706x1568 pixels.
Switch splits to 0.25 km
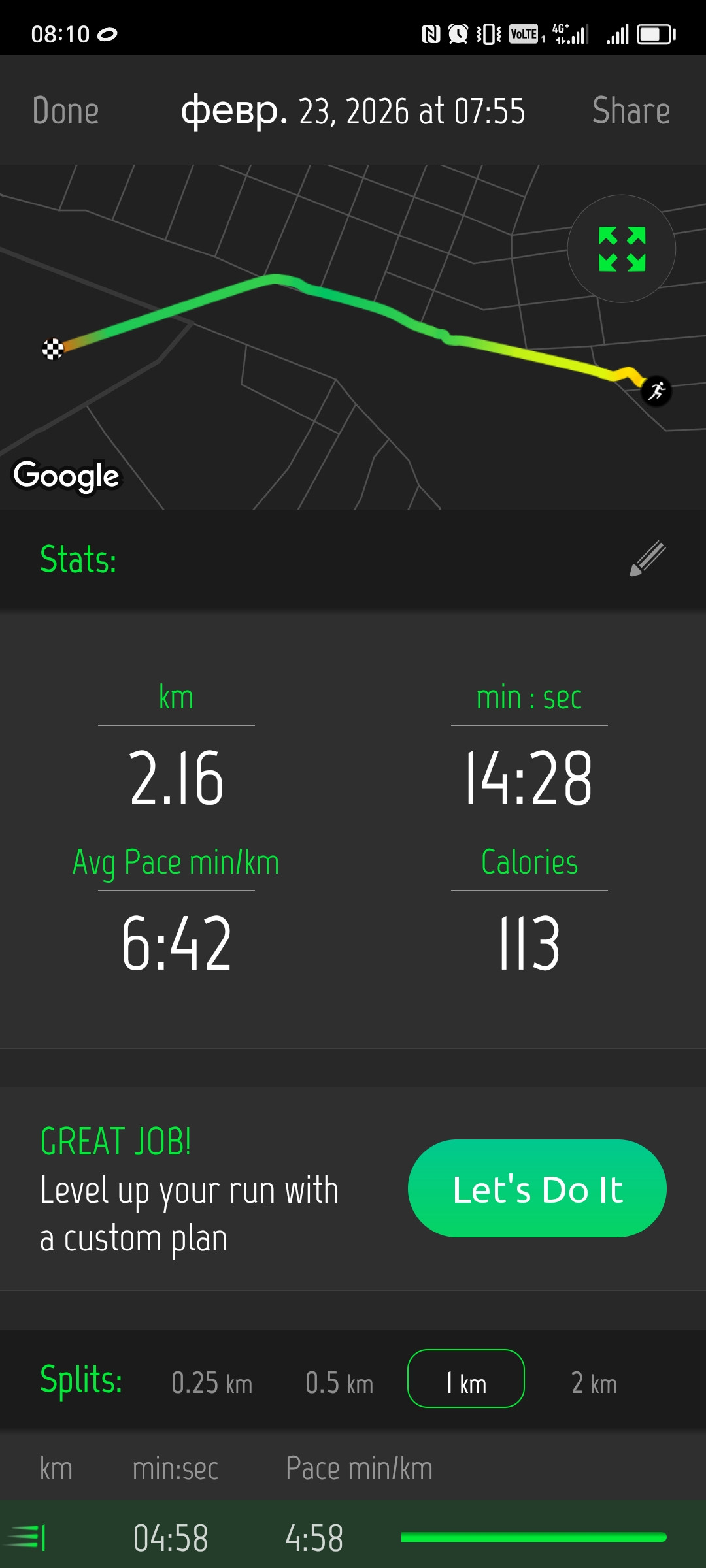pos(212,1383)
